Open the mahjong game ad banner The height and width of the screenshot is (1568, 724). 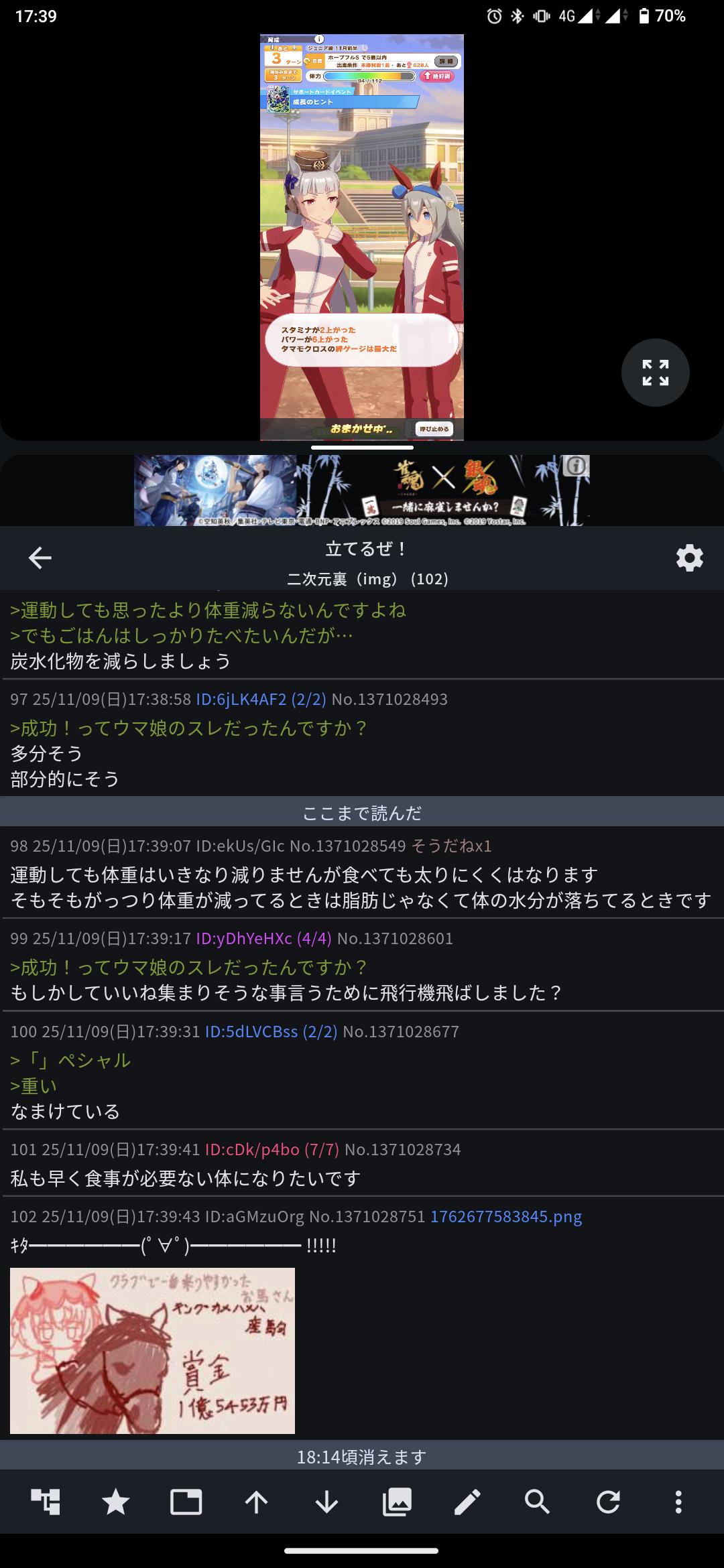[362, 491]
